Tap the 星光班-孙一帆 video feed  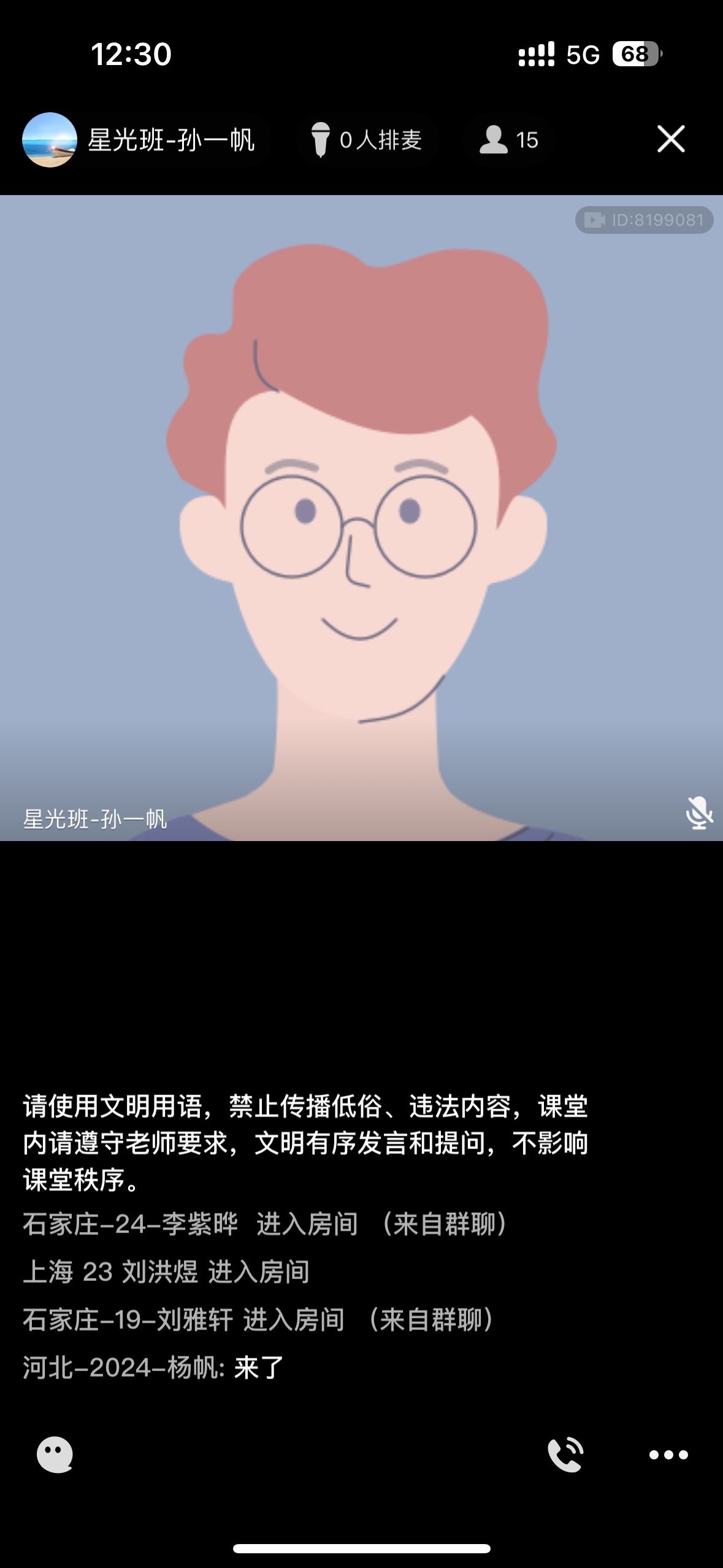pos(361,518)
